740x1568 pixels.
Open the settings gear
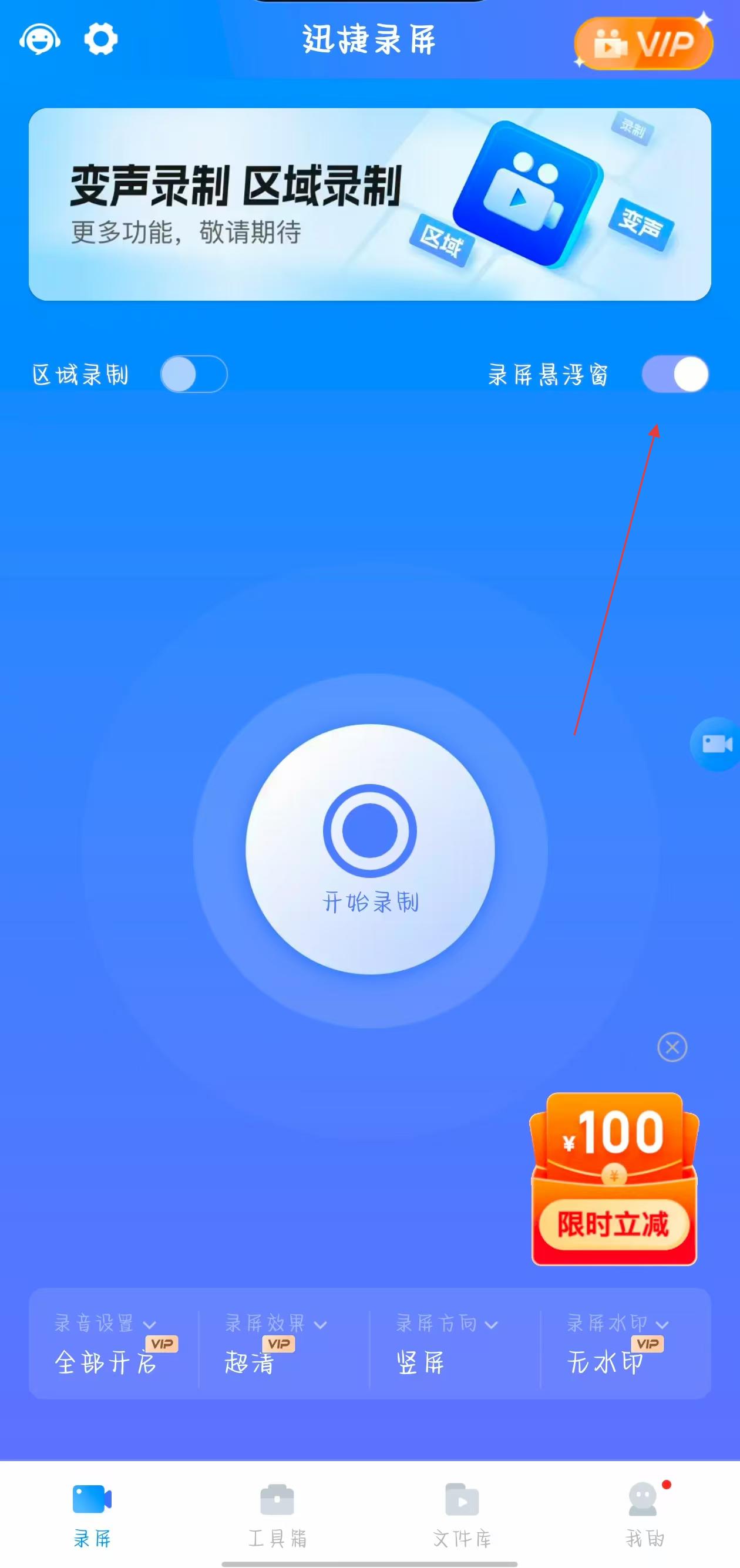click(100, 39)
